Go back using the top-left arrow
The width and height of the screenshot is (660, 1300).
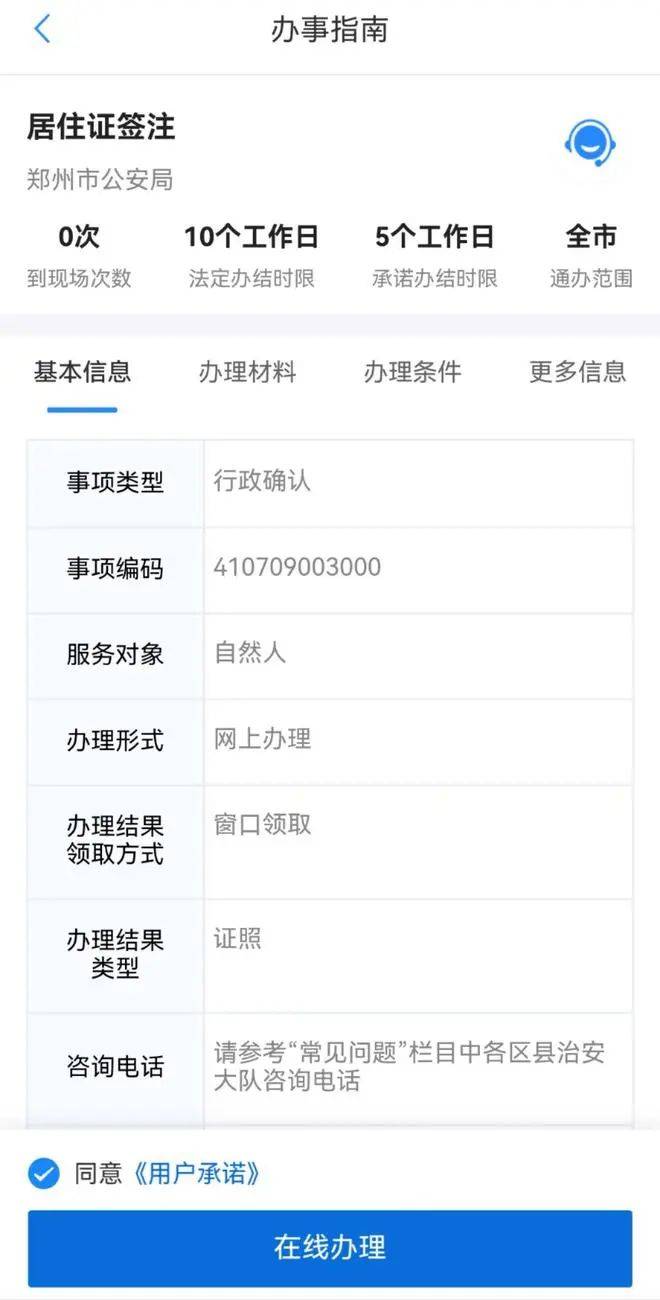click(x=42, y=29)
